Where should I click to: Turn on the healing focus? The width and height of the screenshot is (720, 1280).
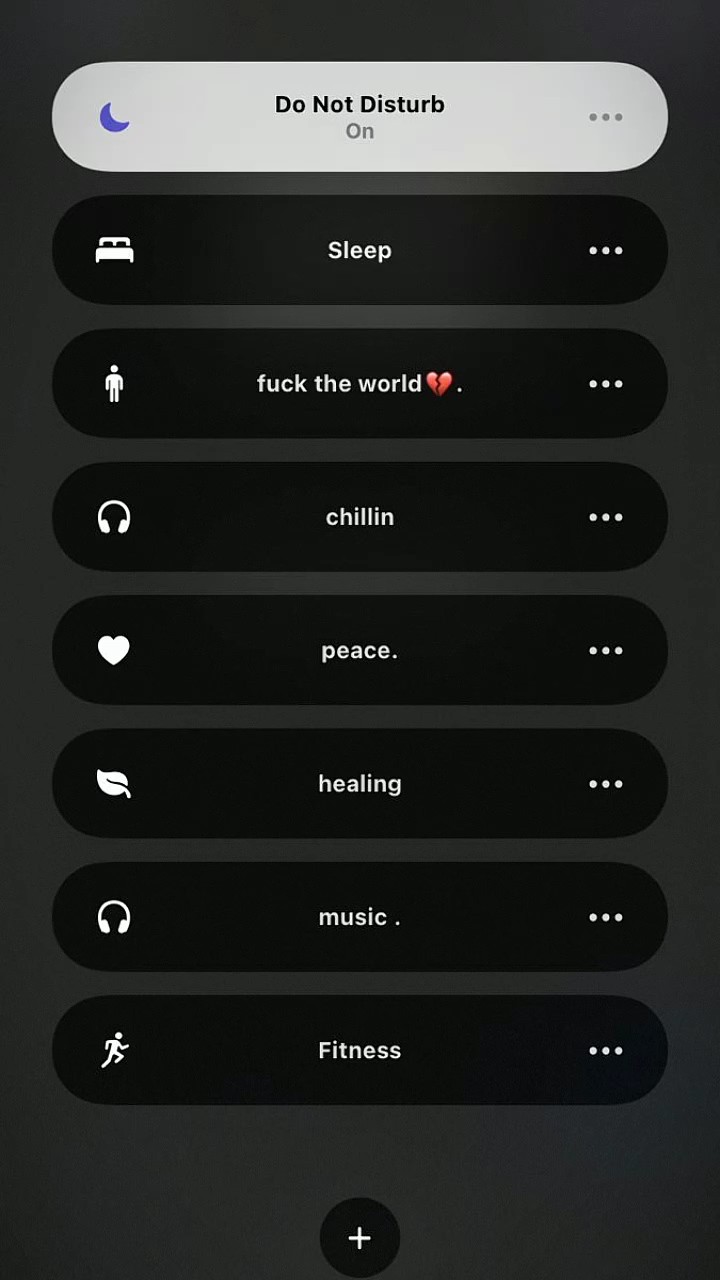360,783
